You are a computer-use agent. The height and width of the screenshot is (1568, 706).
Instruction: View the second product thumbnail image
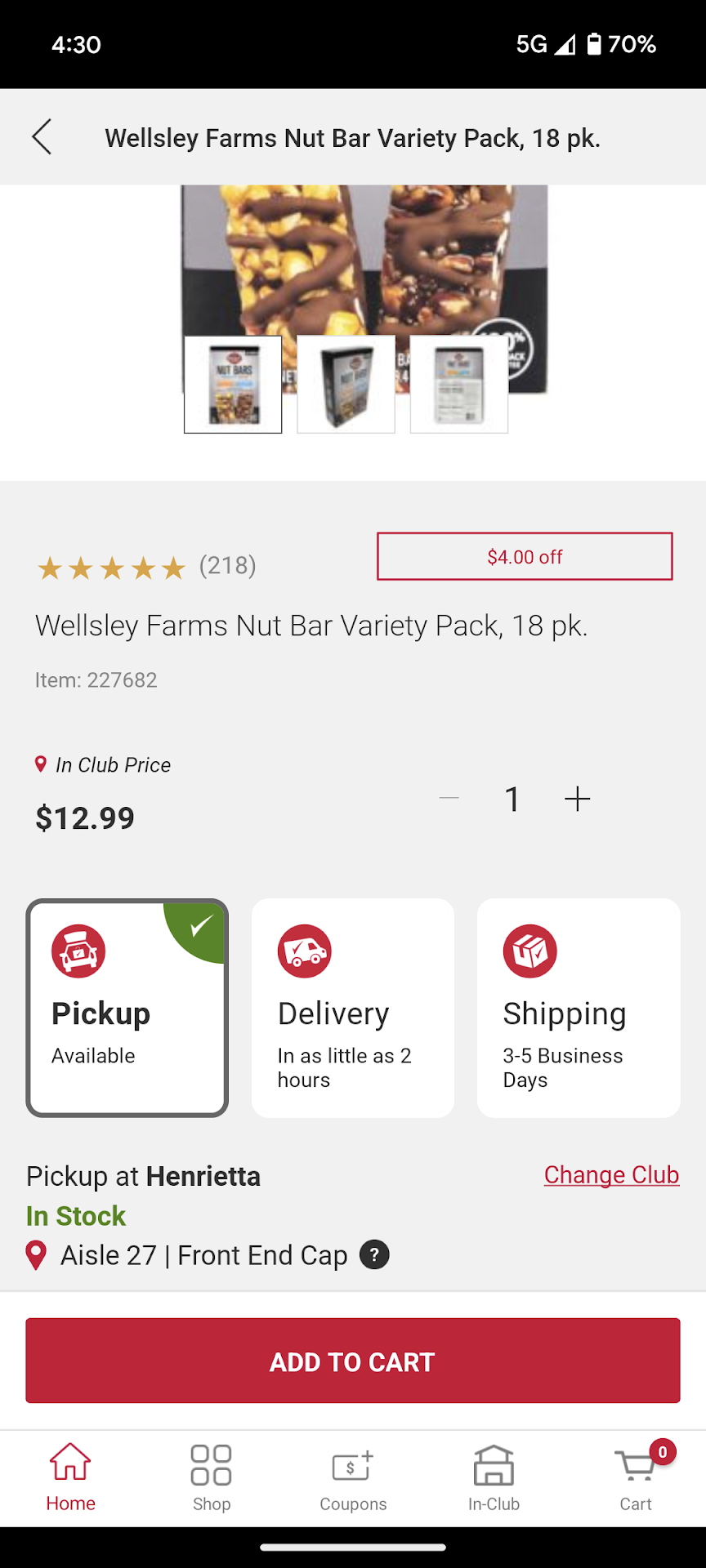point(346,385)
